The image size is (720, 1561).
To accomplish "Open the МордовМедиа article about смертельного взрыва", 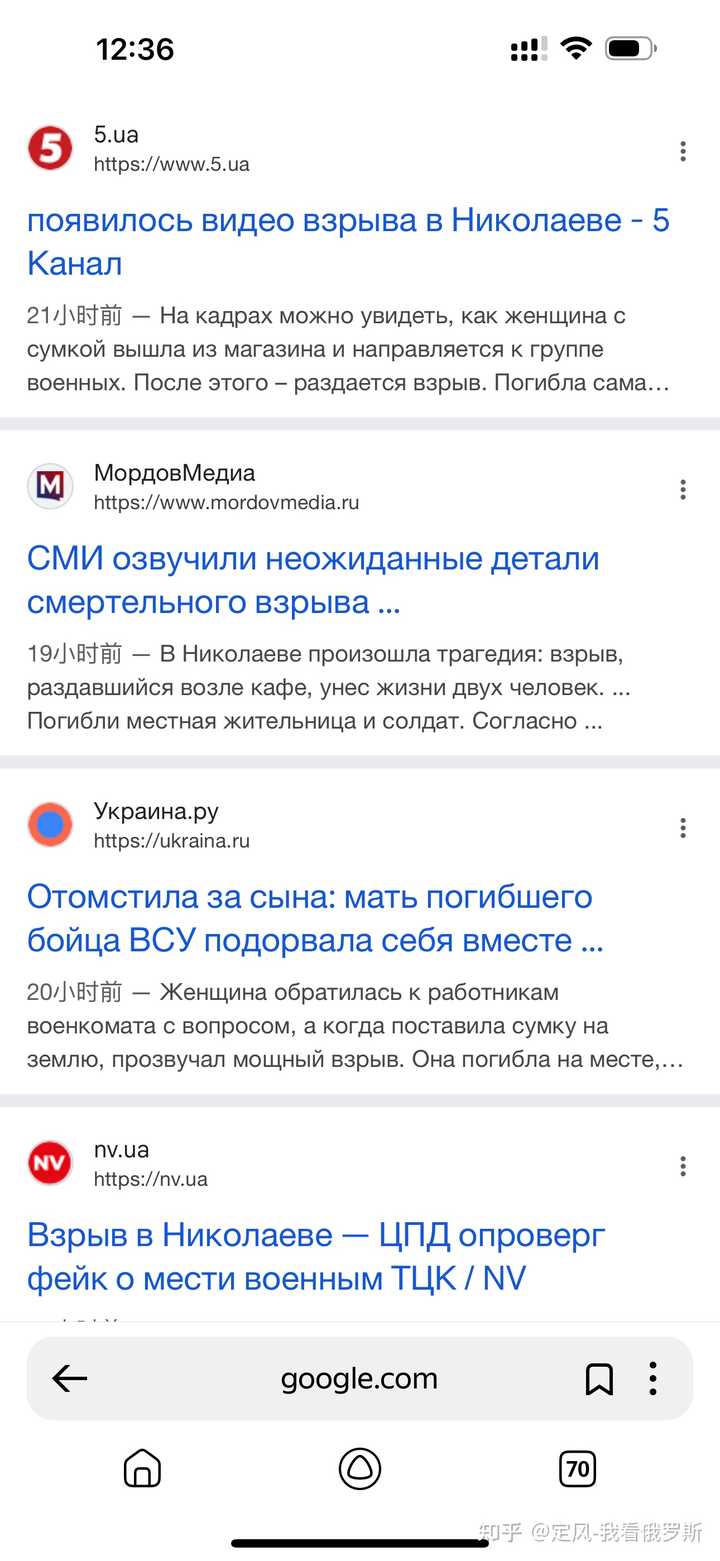I will 313,580.
